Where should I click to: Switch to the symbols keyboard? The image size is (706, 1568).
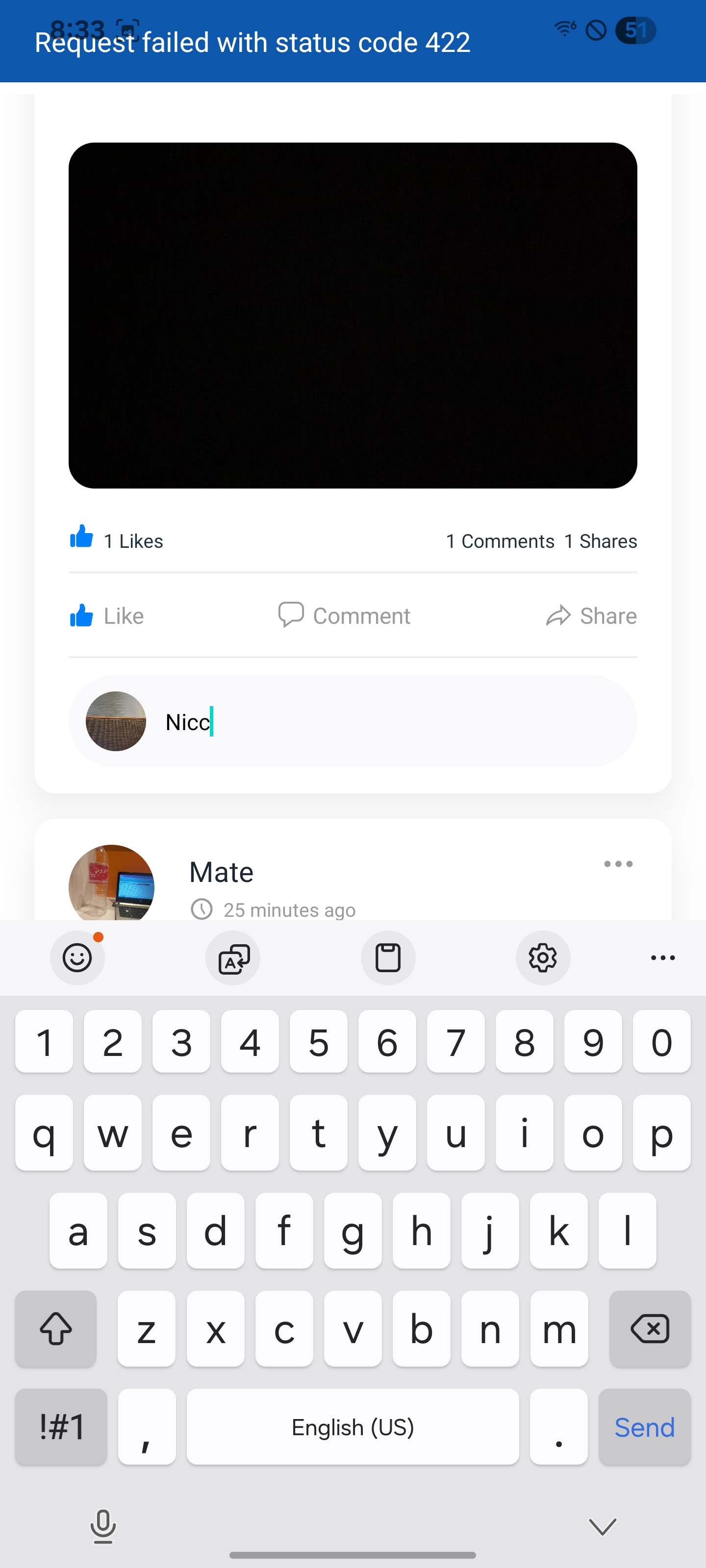[61, 1427]
